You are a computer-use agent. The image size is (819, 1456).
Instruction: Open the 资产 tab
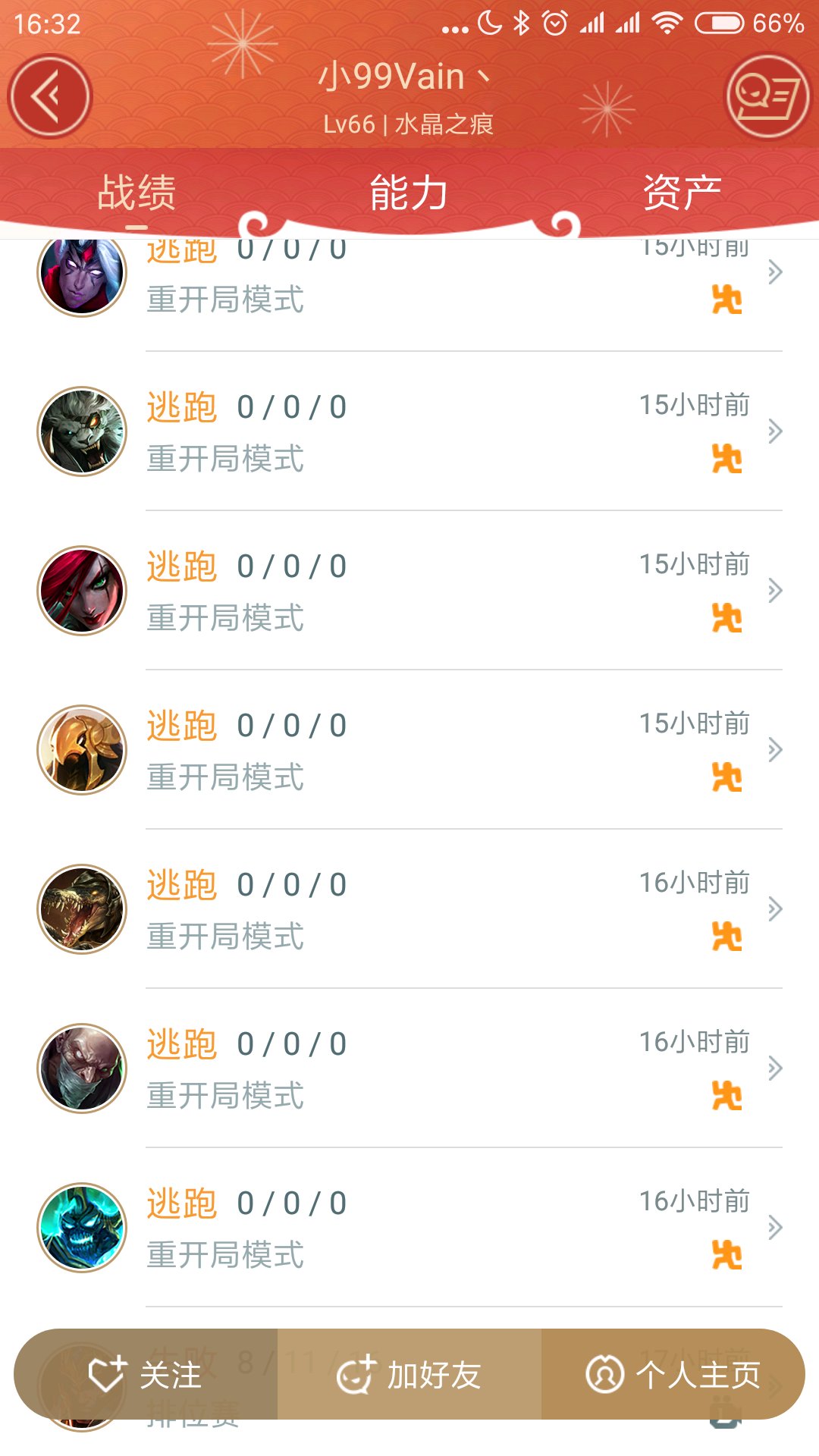(682, 193)
